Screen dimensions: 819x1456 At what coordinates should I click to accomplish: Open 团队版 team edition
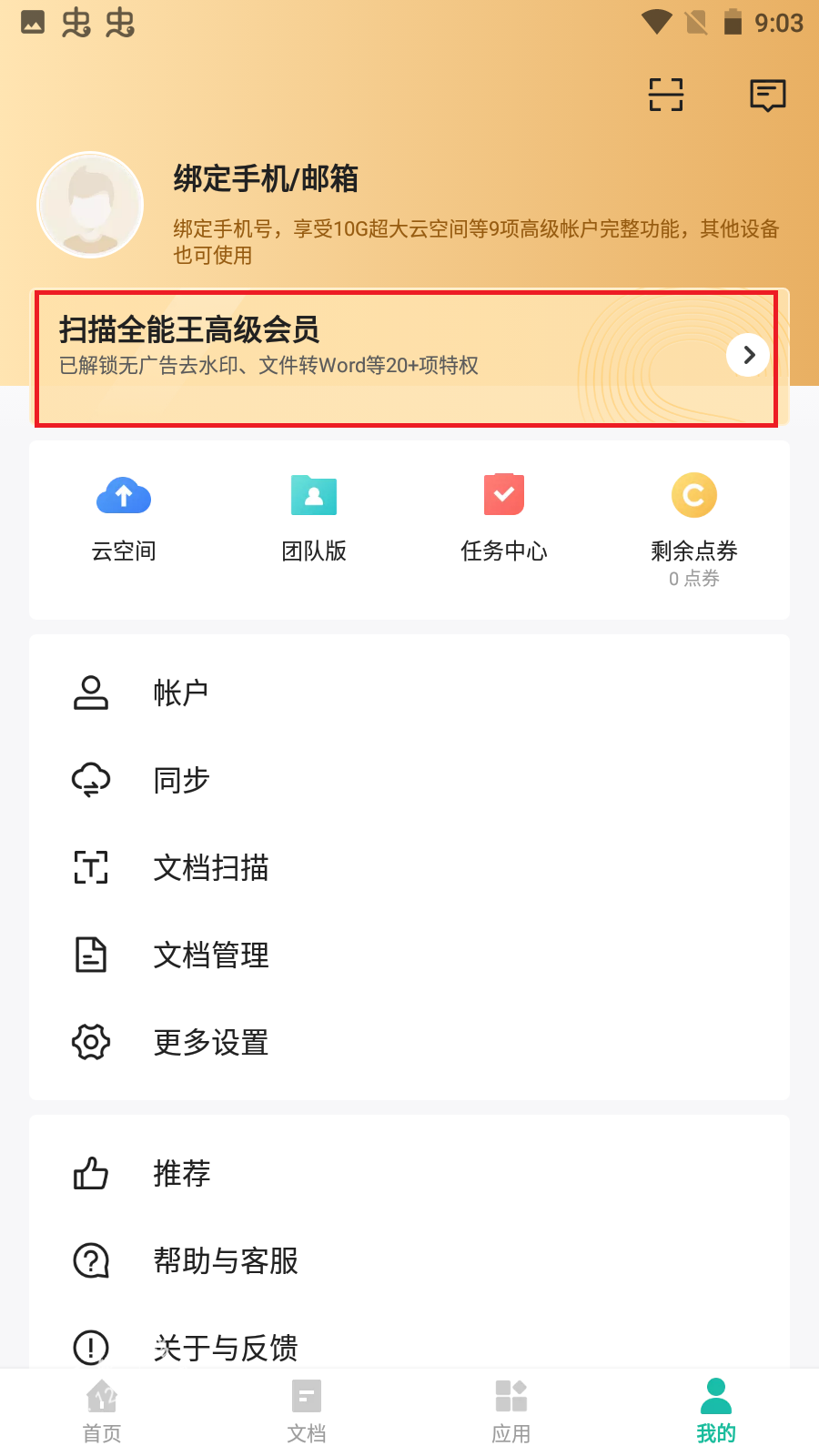[x=314, y=519]
